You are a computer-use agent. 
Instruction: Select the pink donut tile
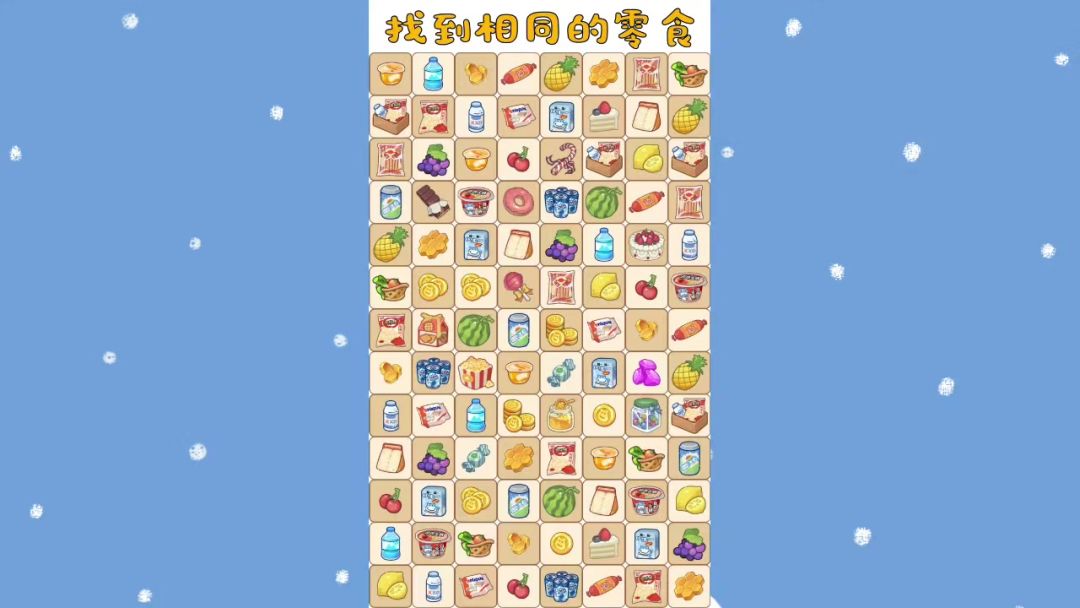(x=519, y=202)
